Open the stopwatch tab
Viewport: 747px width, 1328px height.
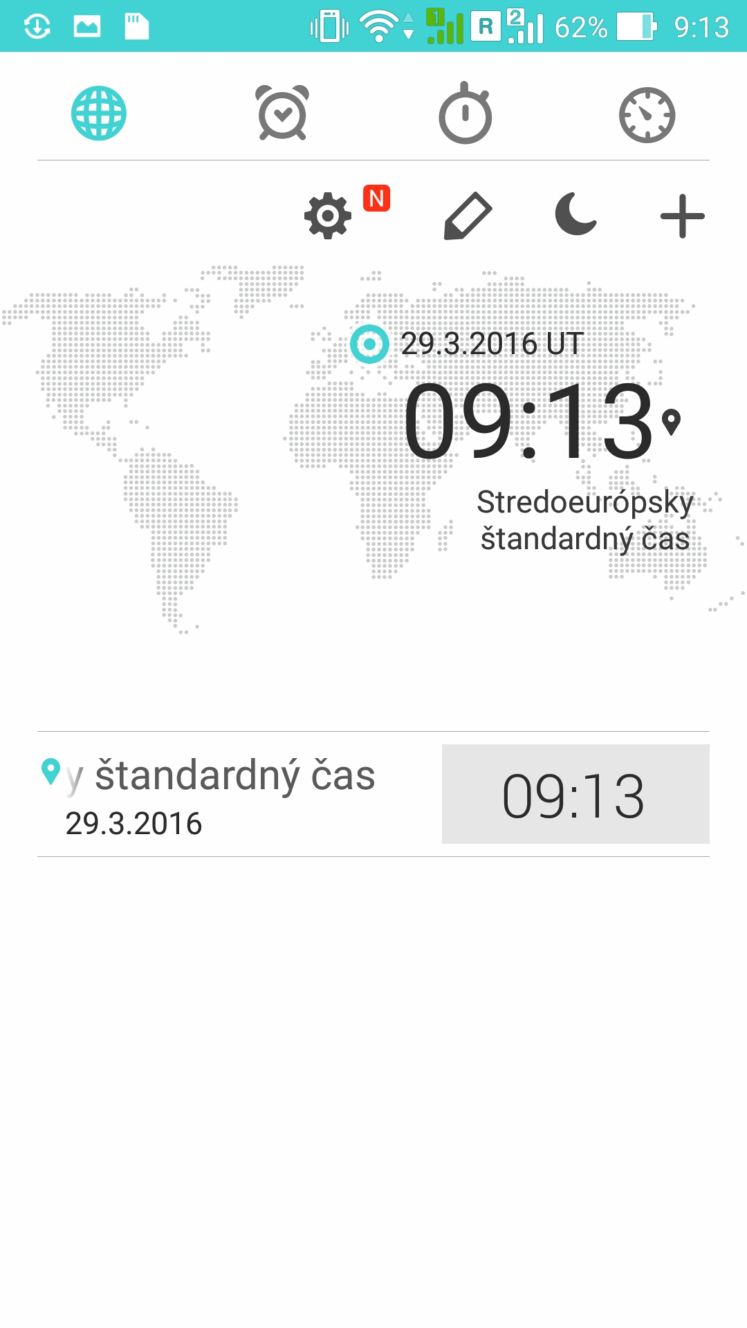point(465,114)
